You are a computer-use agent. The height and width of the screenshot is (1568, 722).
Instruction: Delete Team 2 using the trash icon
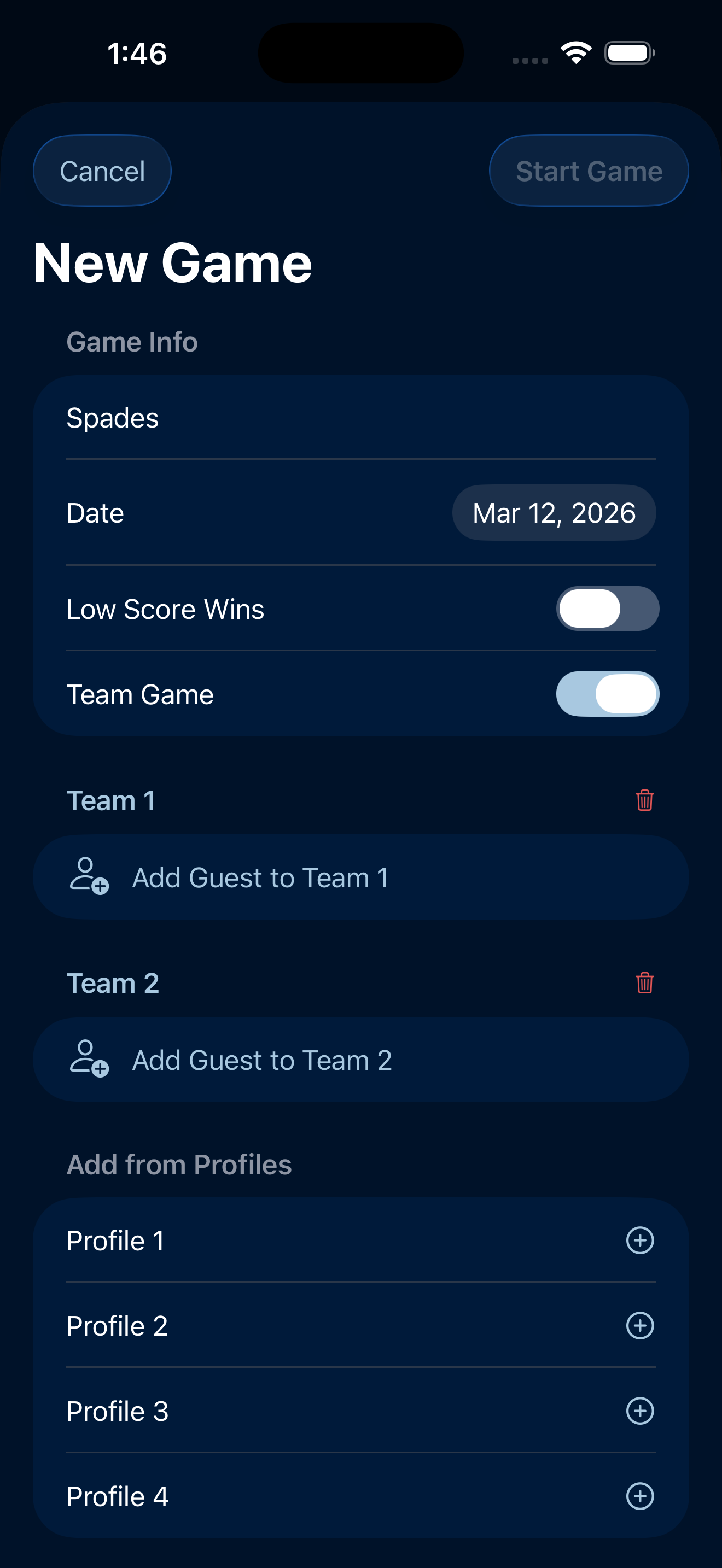(642, 982)
